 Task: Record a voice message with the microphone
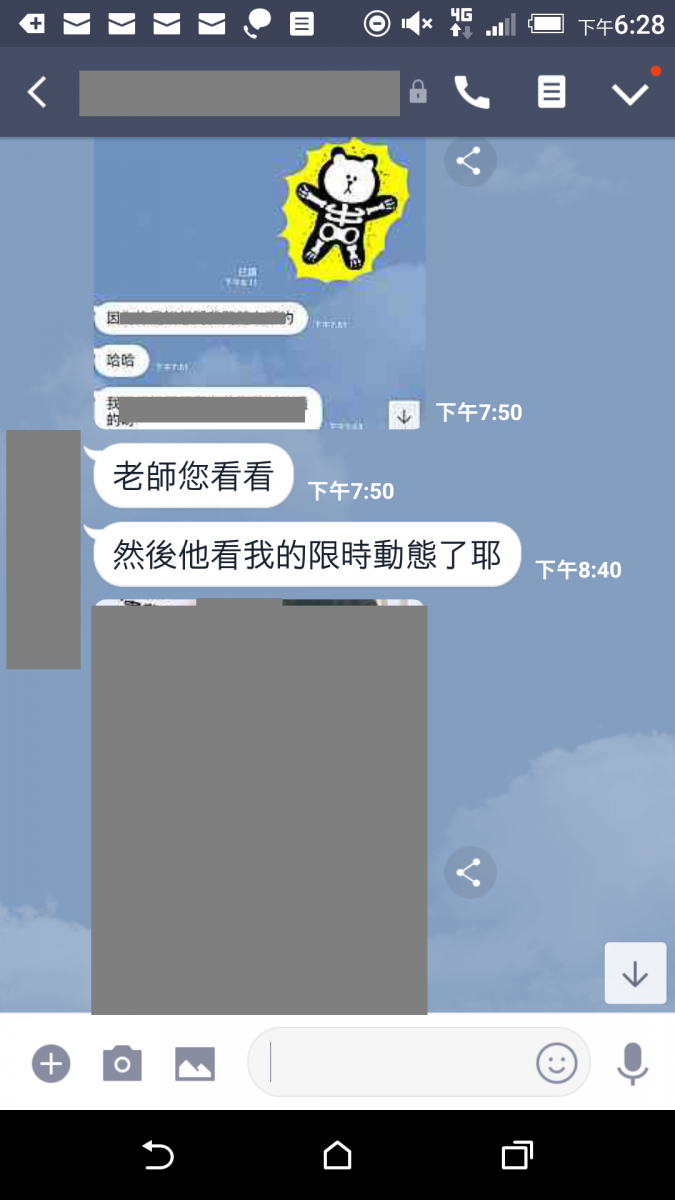click(x=632, y=1063)
